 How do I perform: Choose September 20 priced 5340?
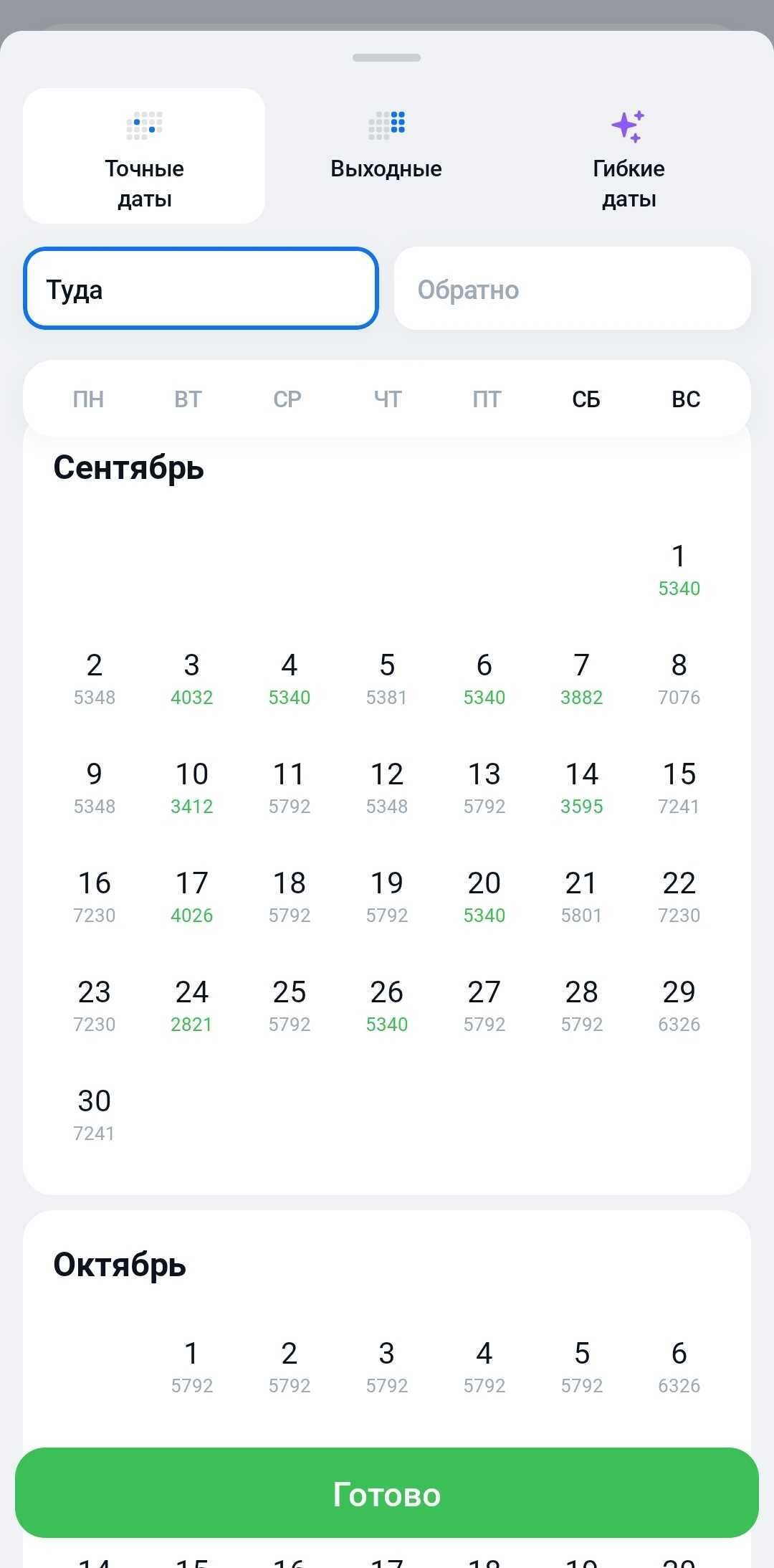(x=484, y=897)
